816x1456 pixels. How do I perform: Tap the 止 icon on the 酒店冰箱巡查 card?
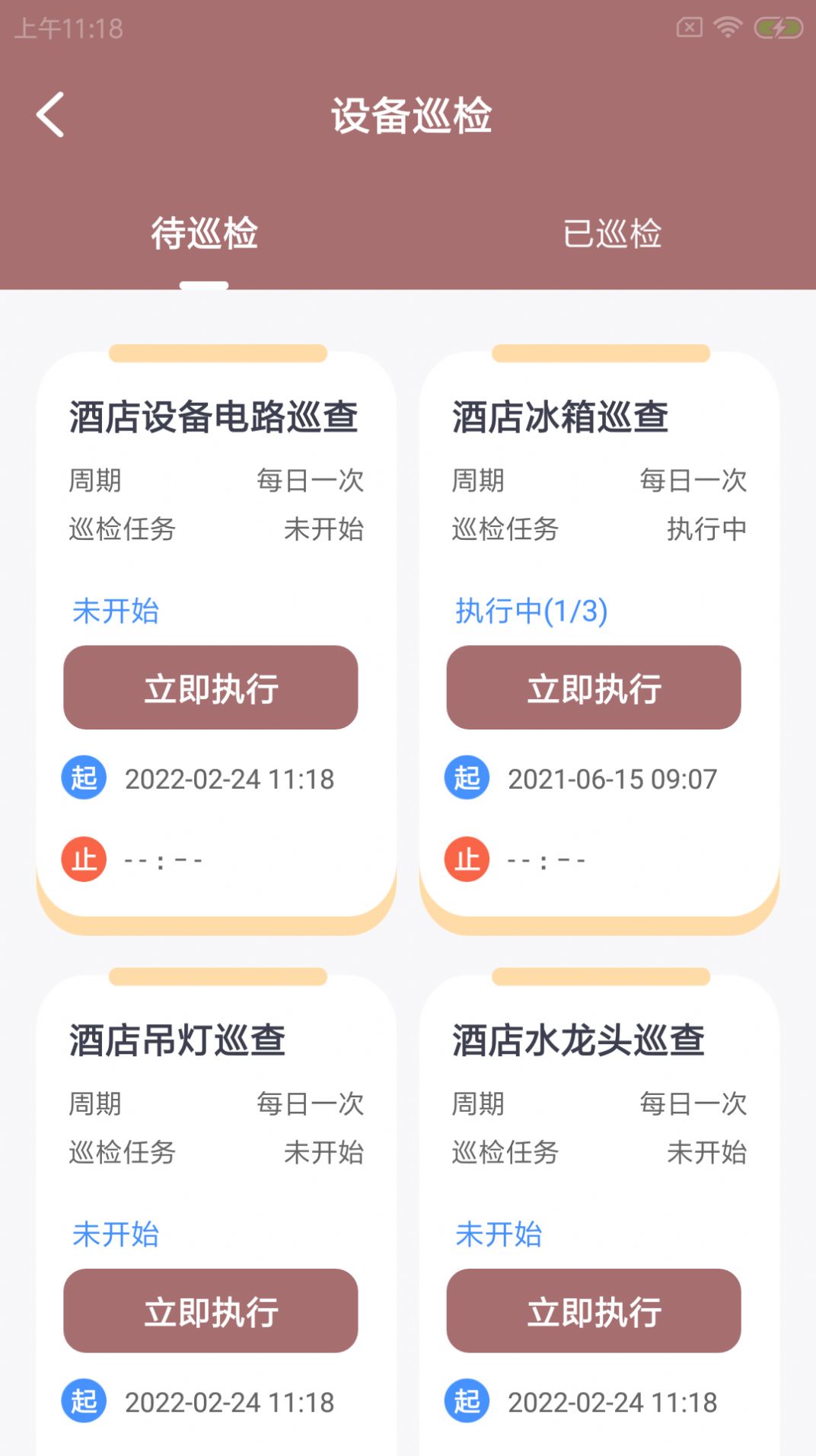coord(466,859)
